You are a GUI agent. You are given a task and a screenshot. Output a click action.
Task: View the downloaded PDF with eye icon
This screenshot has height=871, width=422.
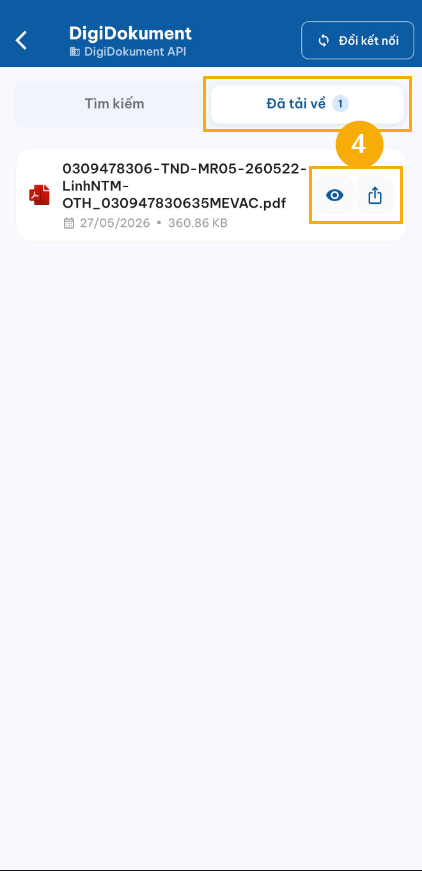[x=334, y=195]
